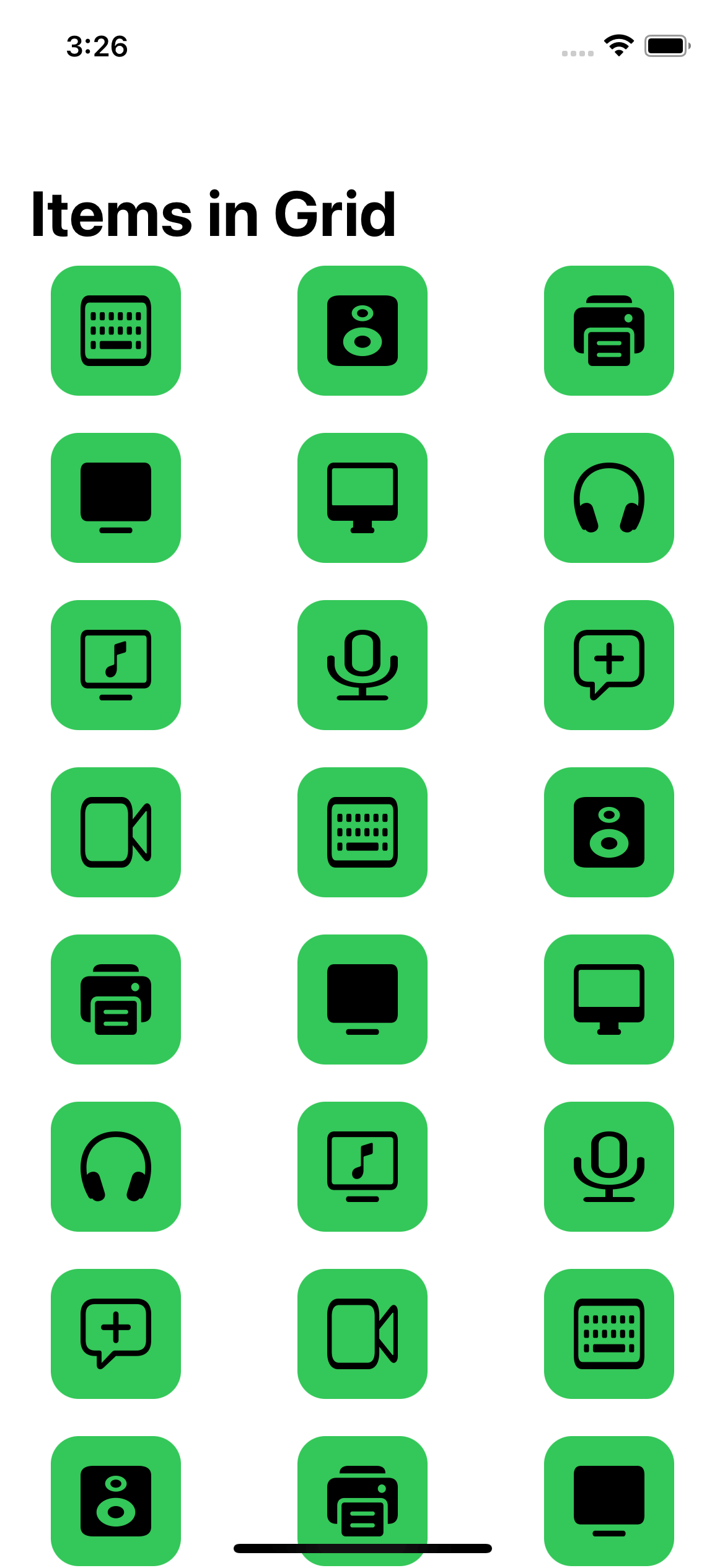
Task: Open the first printer tile in the grid
Action: point(609,331)
